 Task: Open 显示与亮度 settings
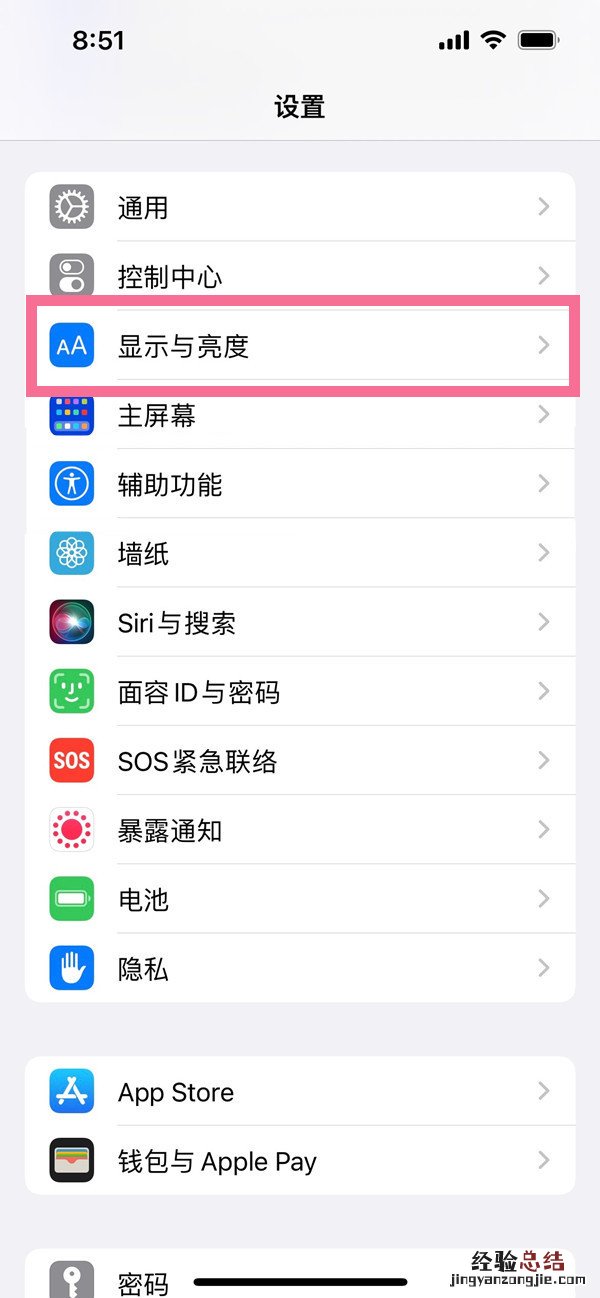point(300,346)
